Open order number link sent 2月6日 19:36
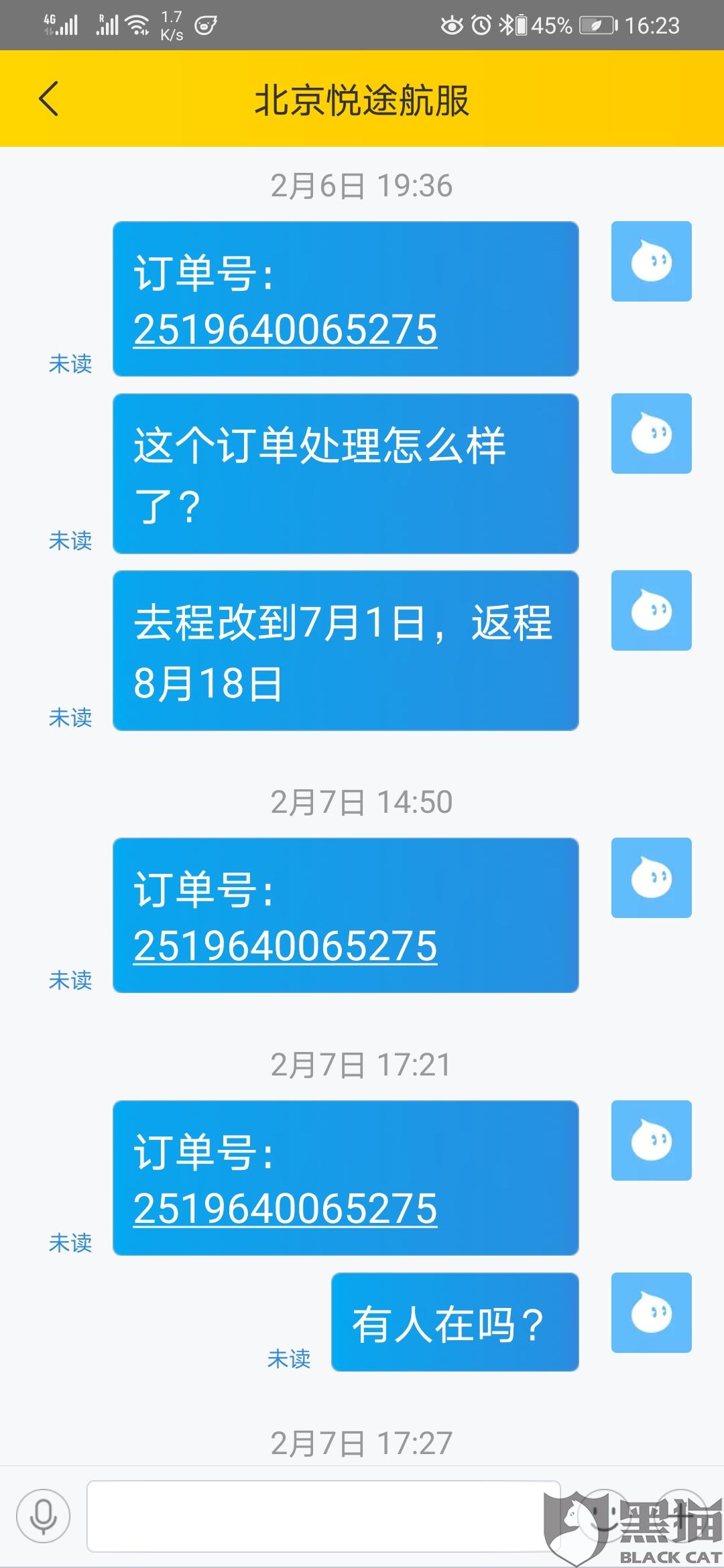The width and height of the screenshot is (724, 1568). pos(285,329)
